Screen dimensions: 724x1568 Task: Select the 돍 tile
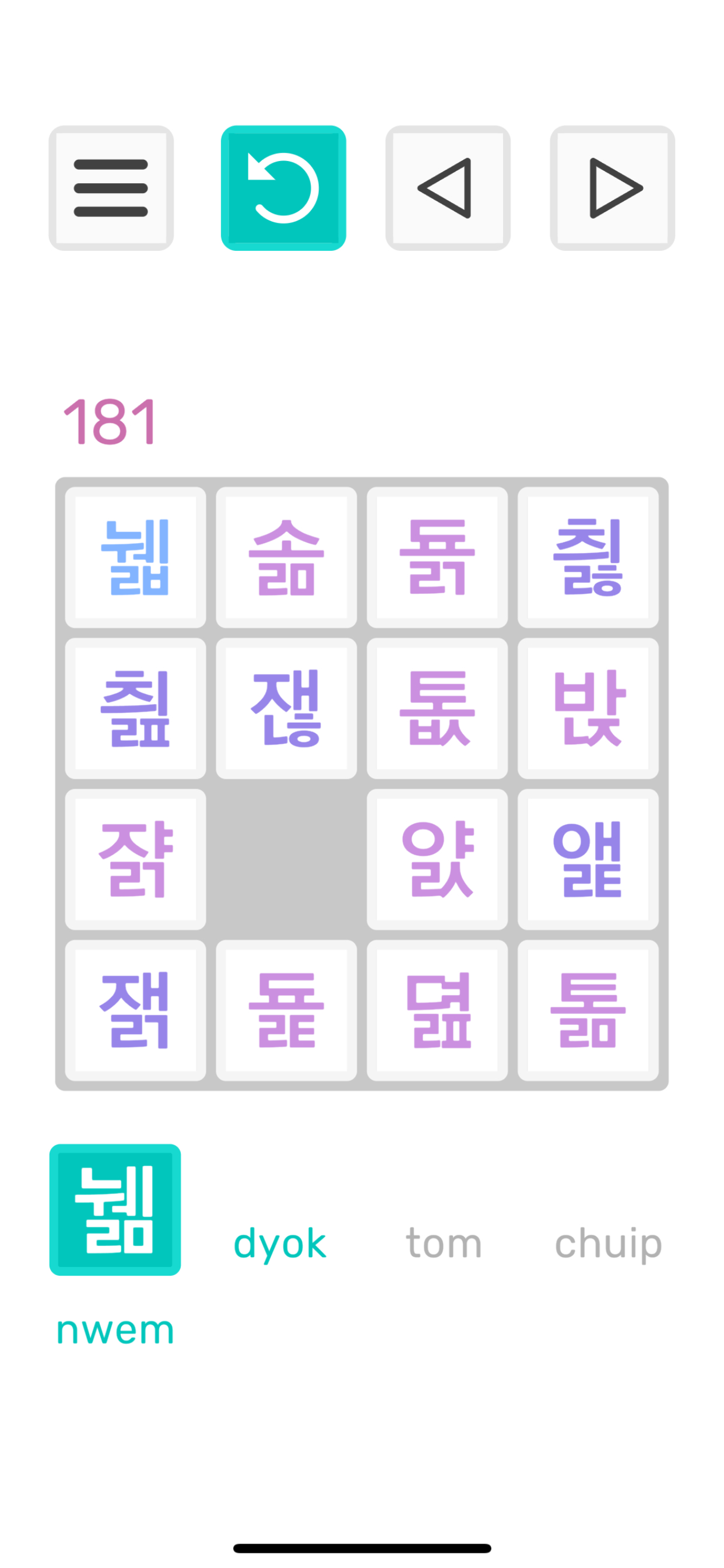click(437, 557)
